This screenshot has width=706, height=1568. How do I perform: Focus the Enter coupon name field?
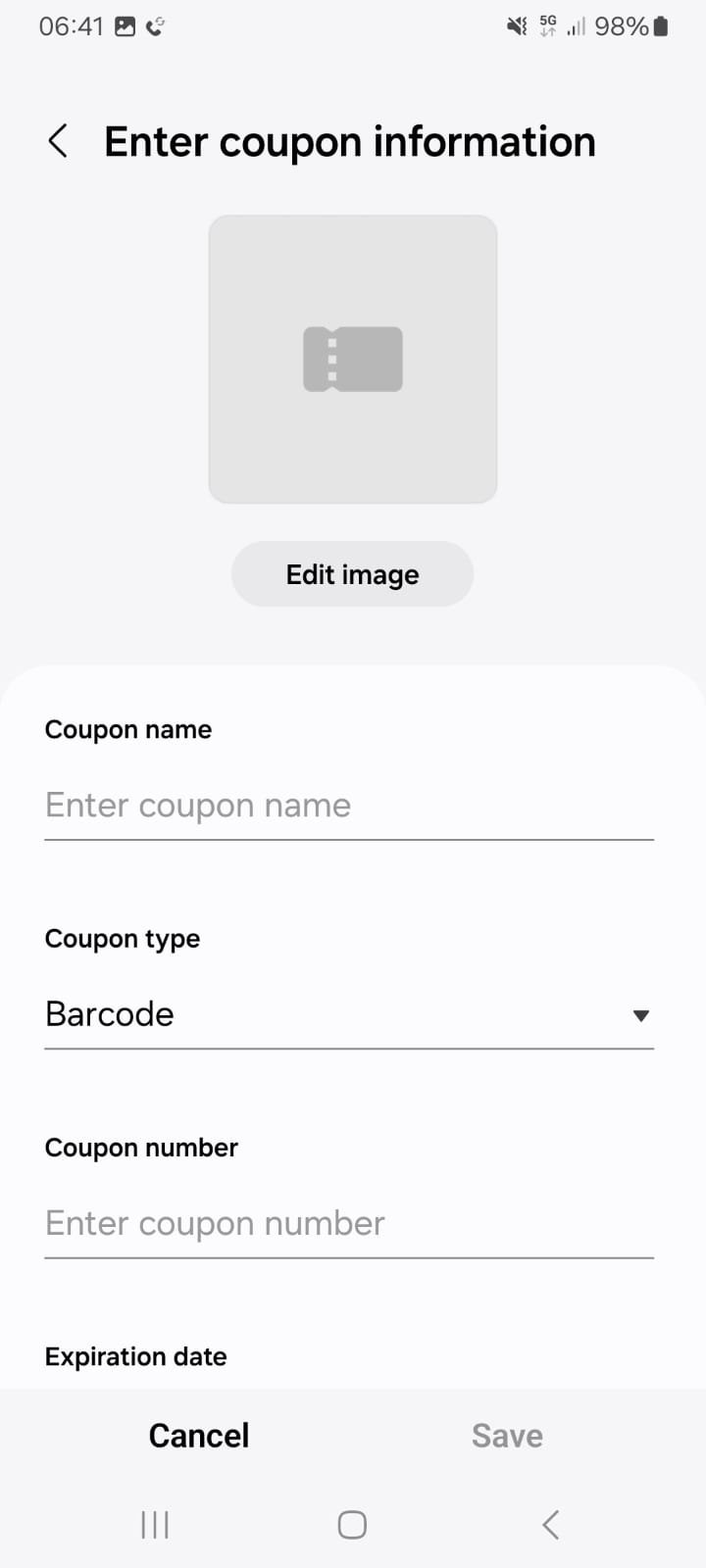tap(349, 806)
